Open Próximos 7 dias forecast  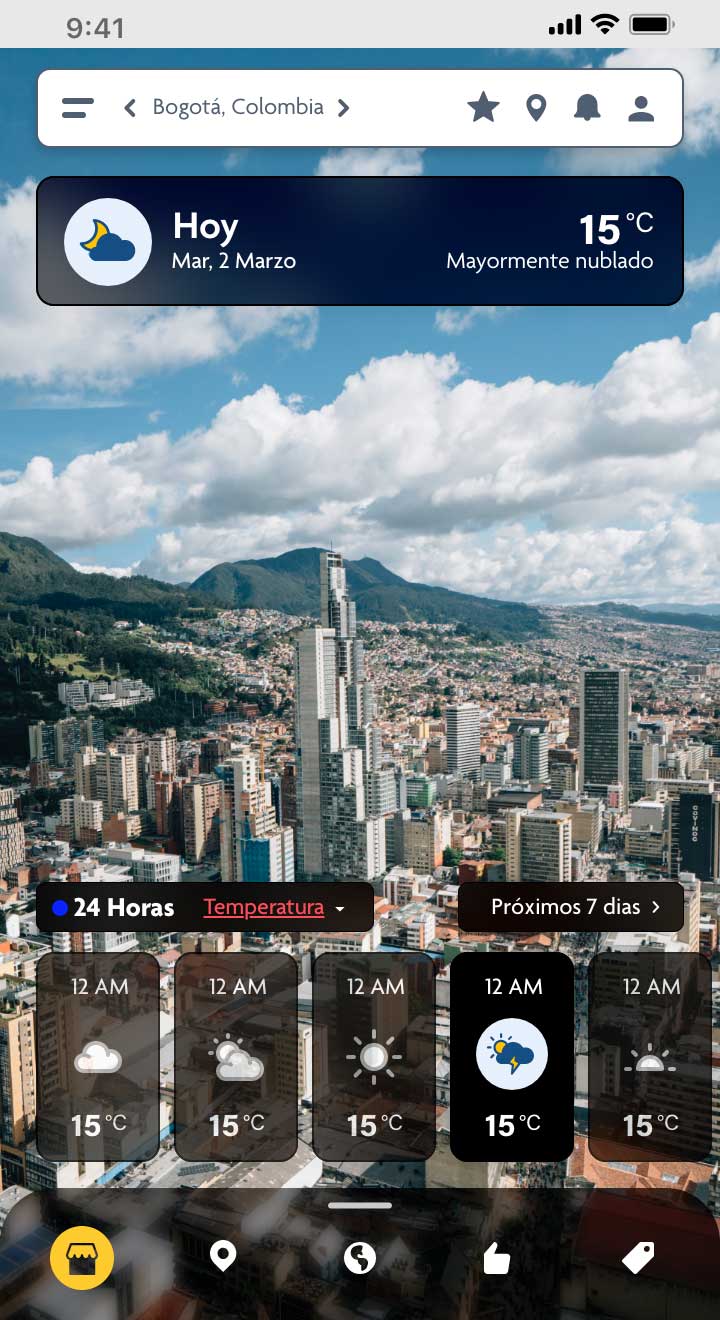[571, 907]
